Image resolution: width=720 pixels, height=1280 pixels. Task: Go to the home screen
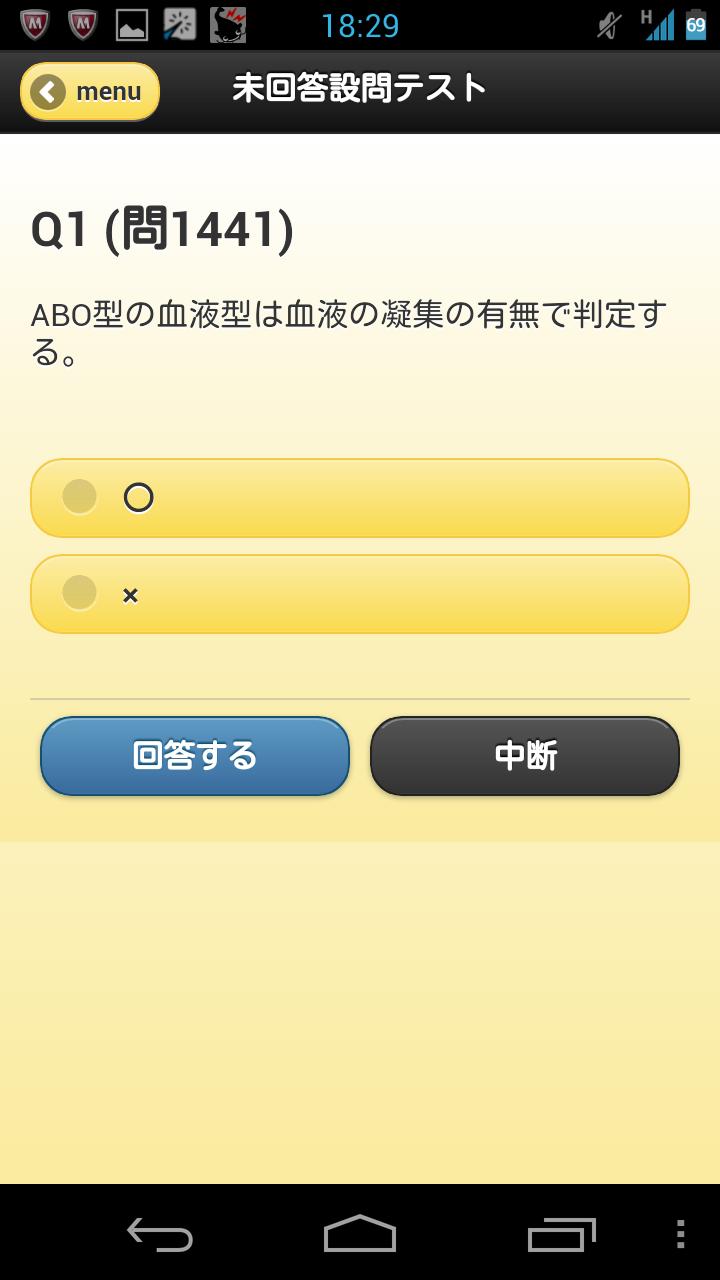click(x=360, y=1234)
